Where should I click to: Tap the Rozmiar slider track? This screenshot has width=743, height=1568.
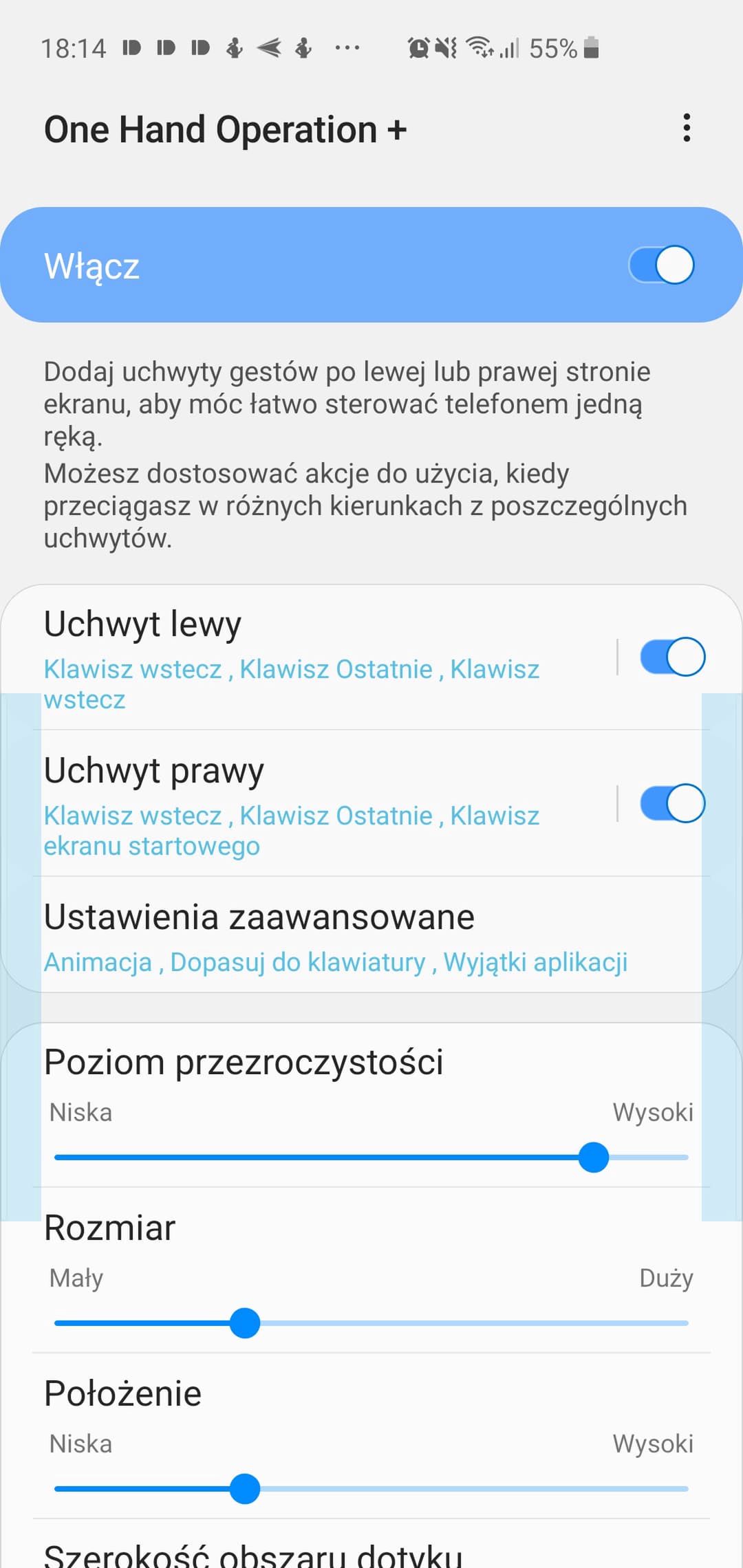click(371, 1323)
